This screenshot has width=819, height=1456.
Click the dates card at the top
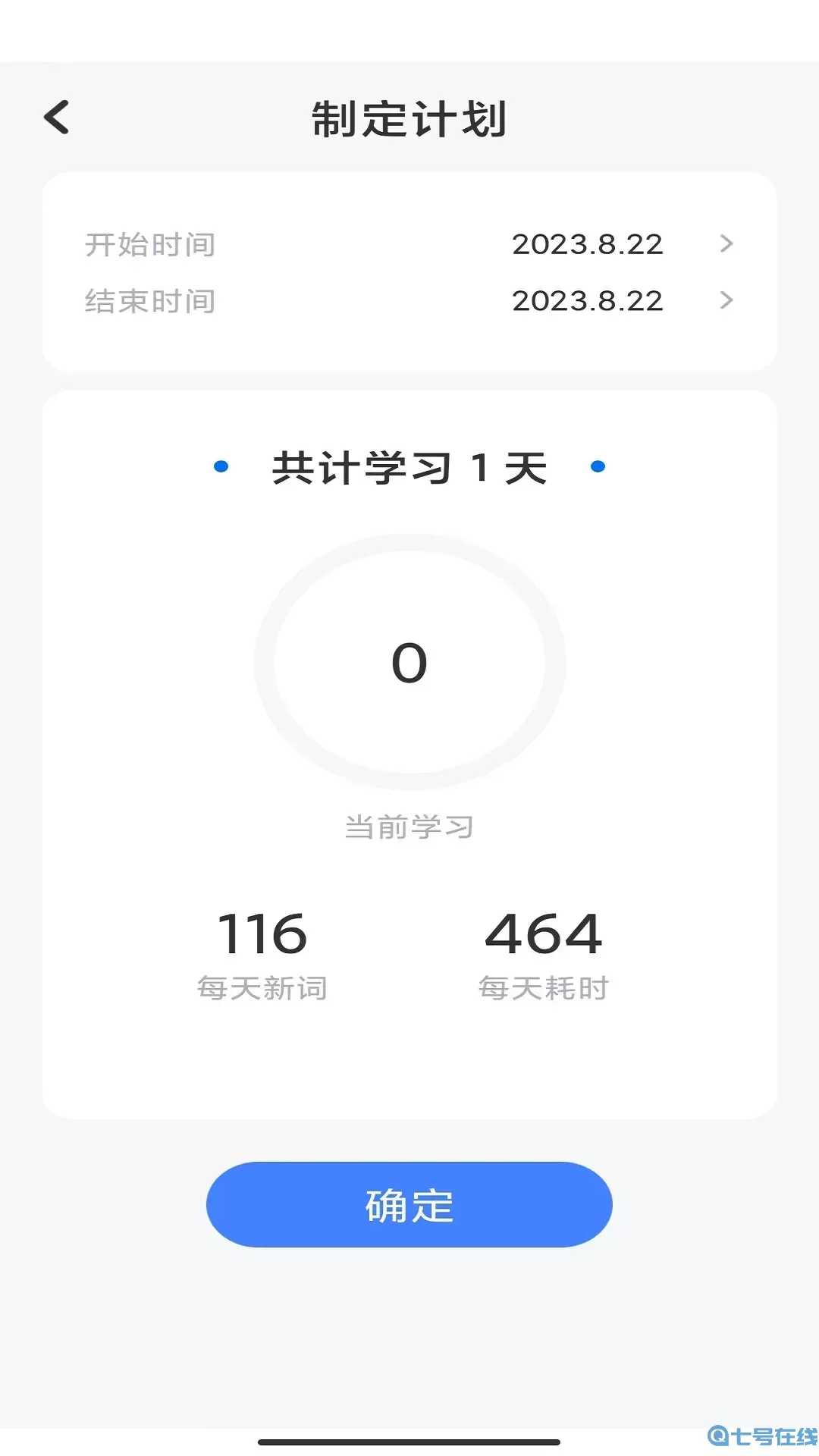click(409, 271)
